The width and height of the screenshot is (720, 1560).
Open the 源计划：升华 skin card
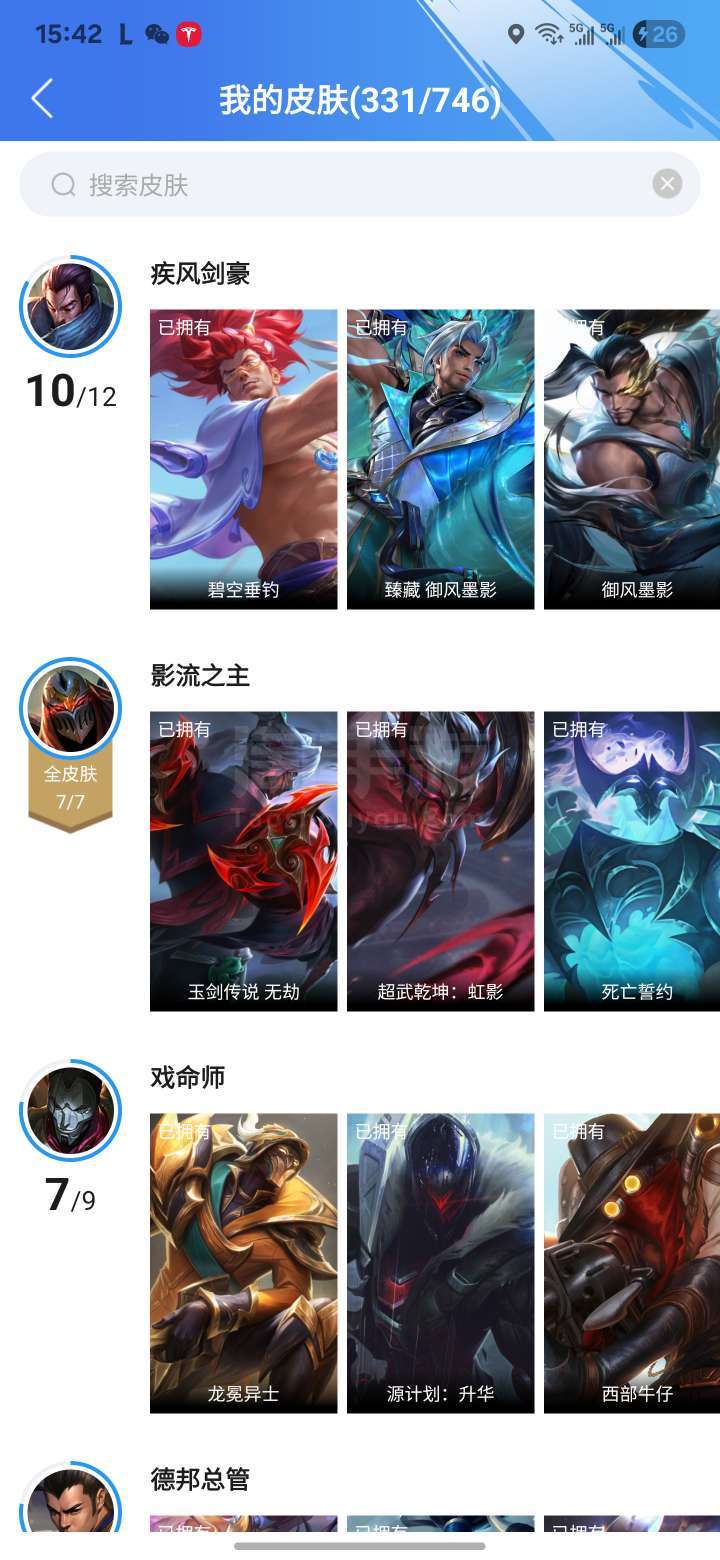[441, 1263]
